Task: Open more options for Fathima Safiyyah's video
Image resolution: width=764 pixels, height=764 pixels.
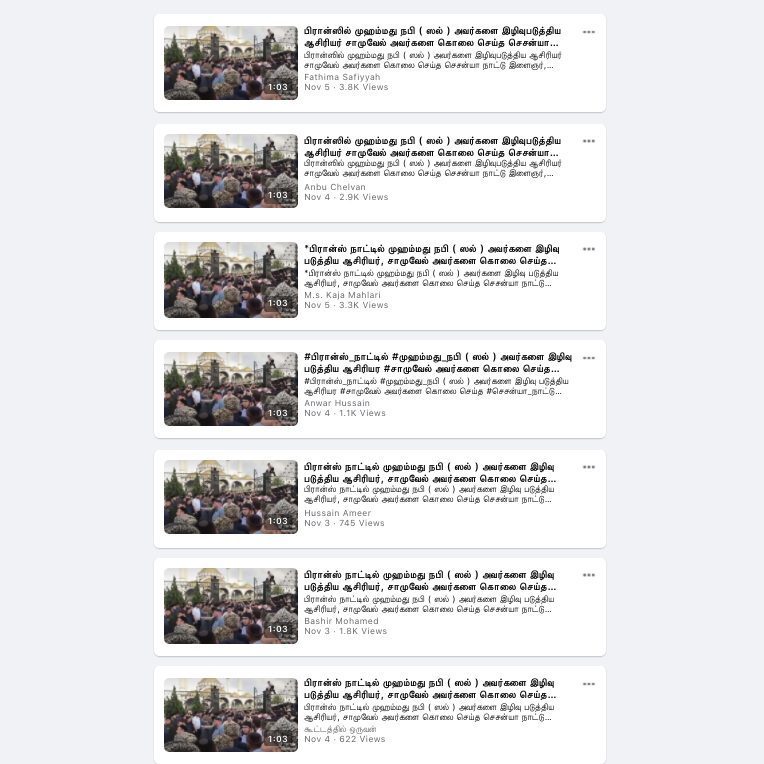Action: tap(588, 32)
